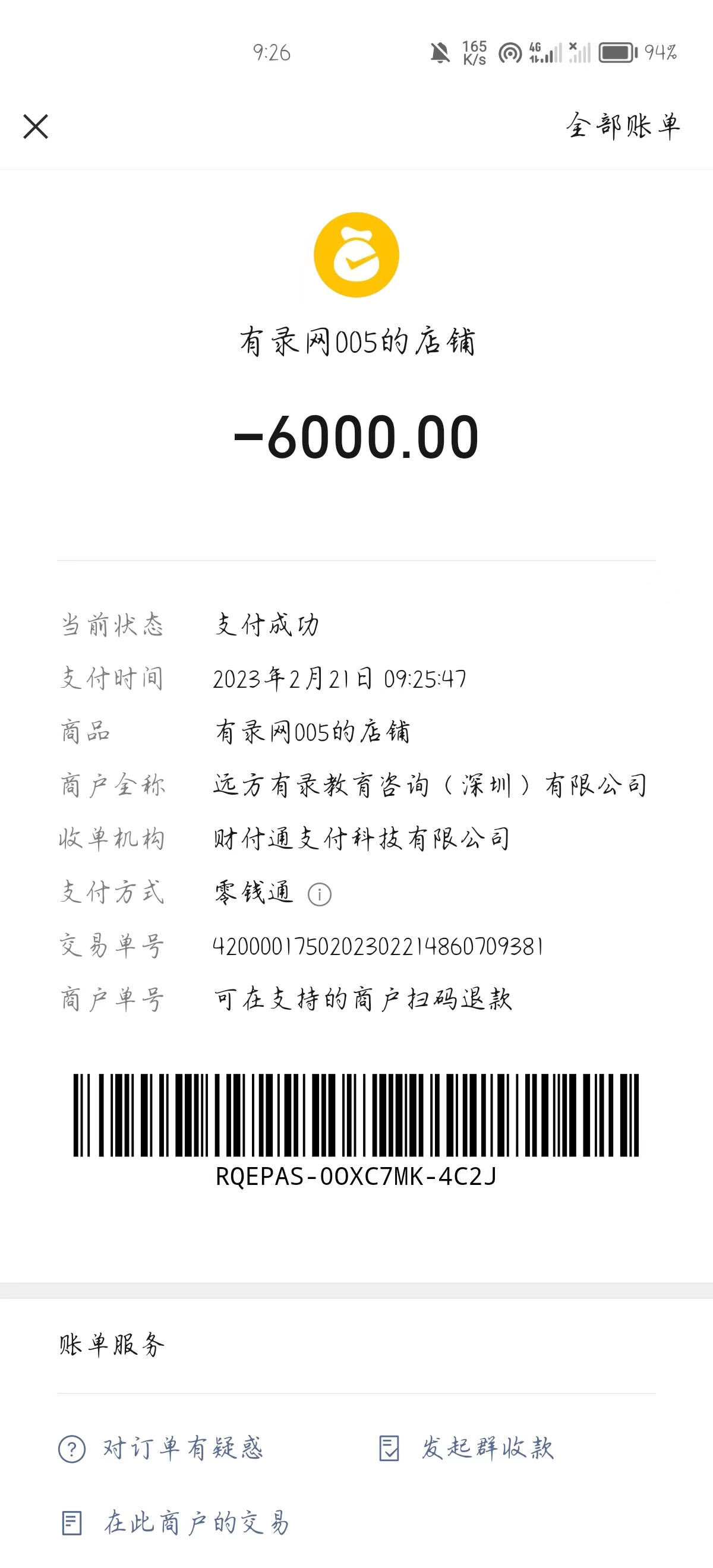Image resolution: width=713 pixels, height=1568 pixels.
Task: Start a group collection via 发起群收款
Action: coord(466,1449)
